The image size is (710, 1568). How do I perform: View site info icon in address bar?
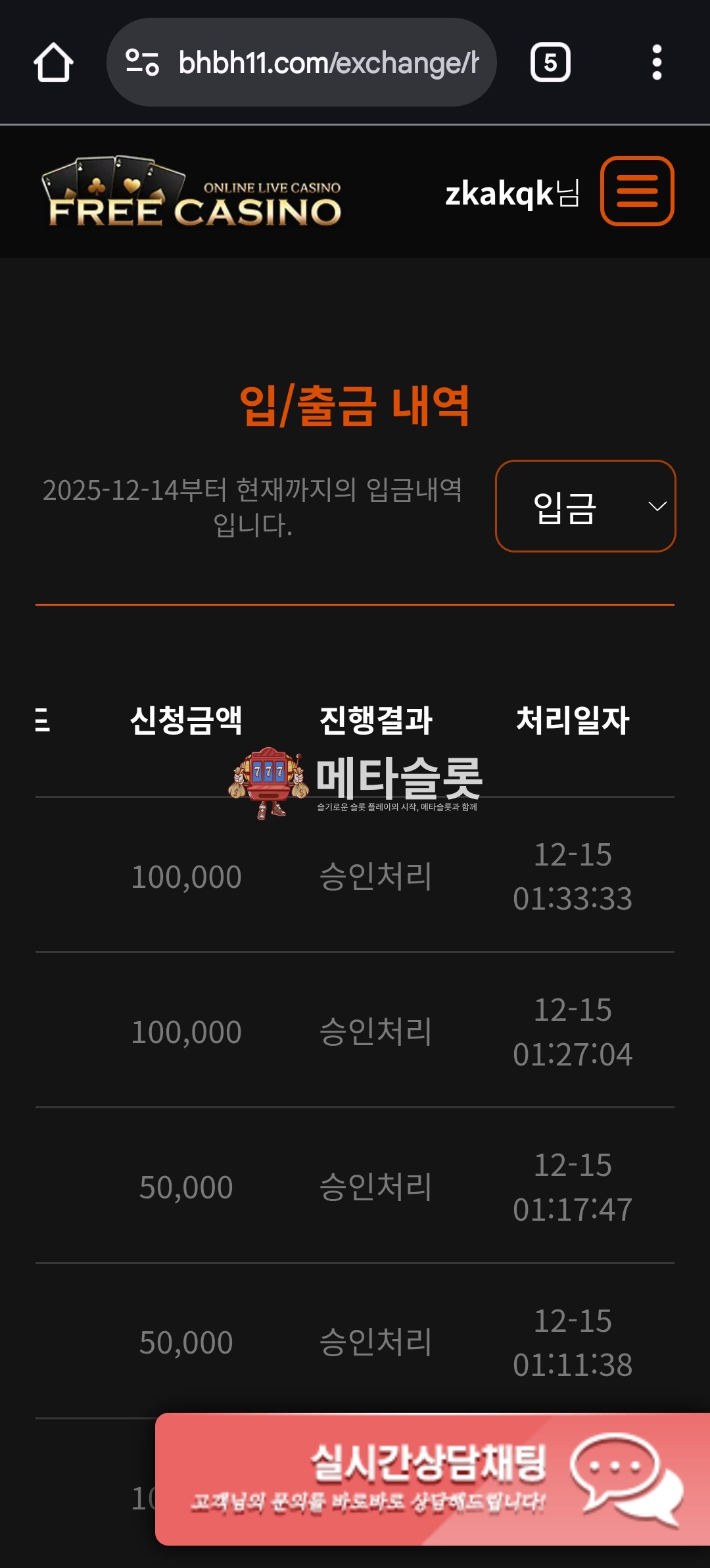tap(142, 63)
